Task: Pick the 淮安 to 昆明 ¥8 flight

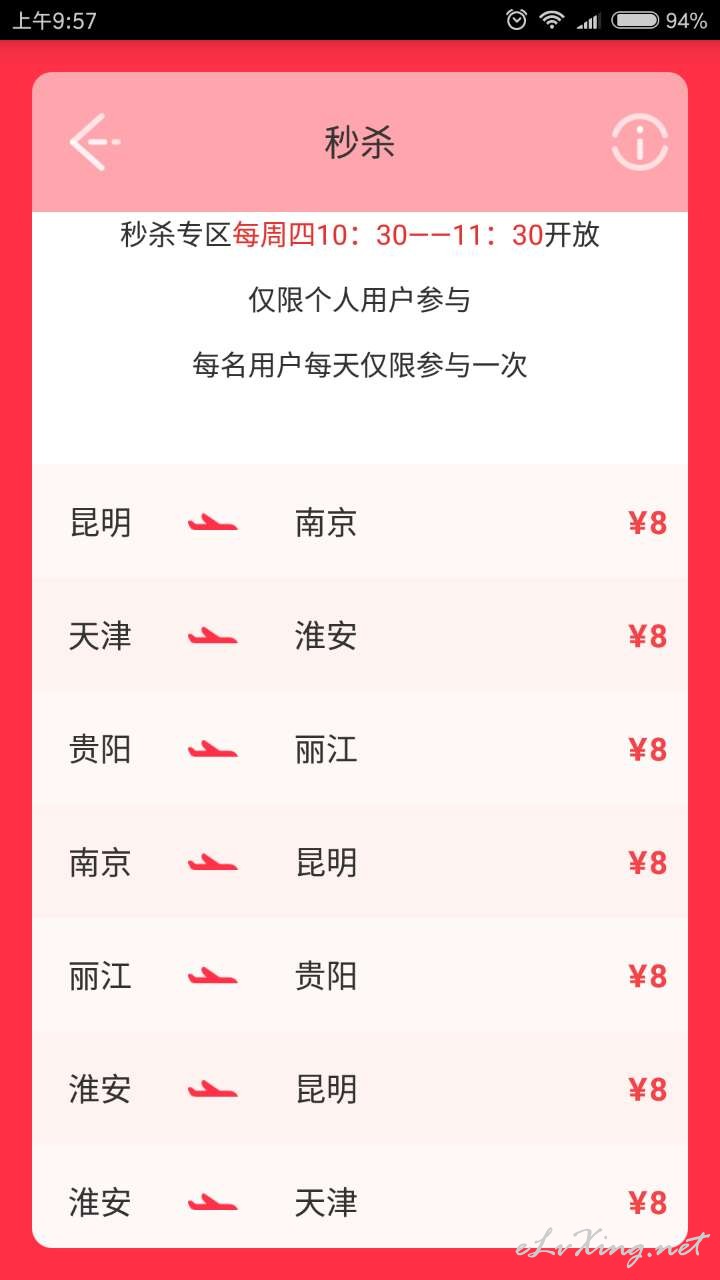Action: pyautogui.click(x=360, y=1088)
